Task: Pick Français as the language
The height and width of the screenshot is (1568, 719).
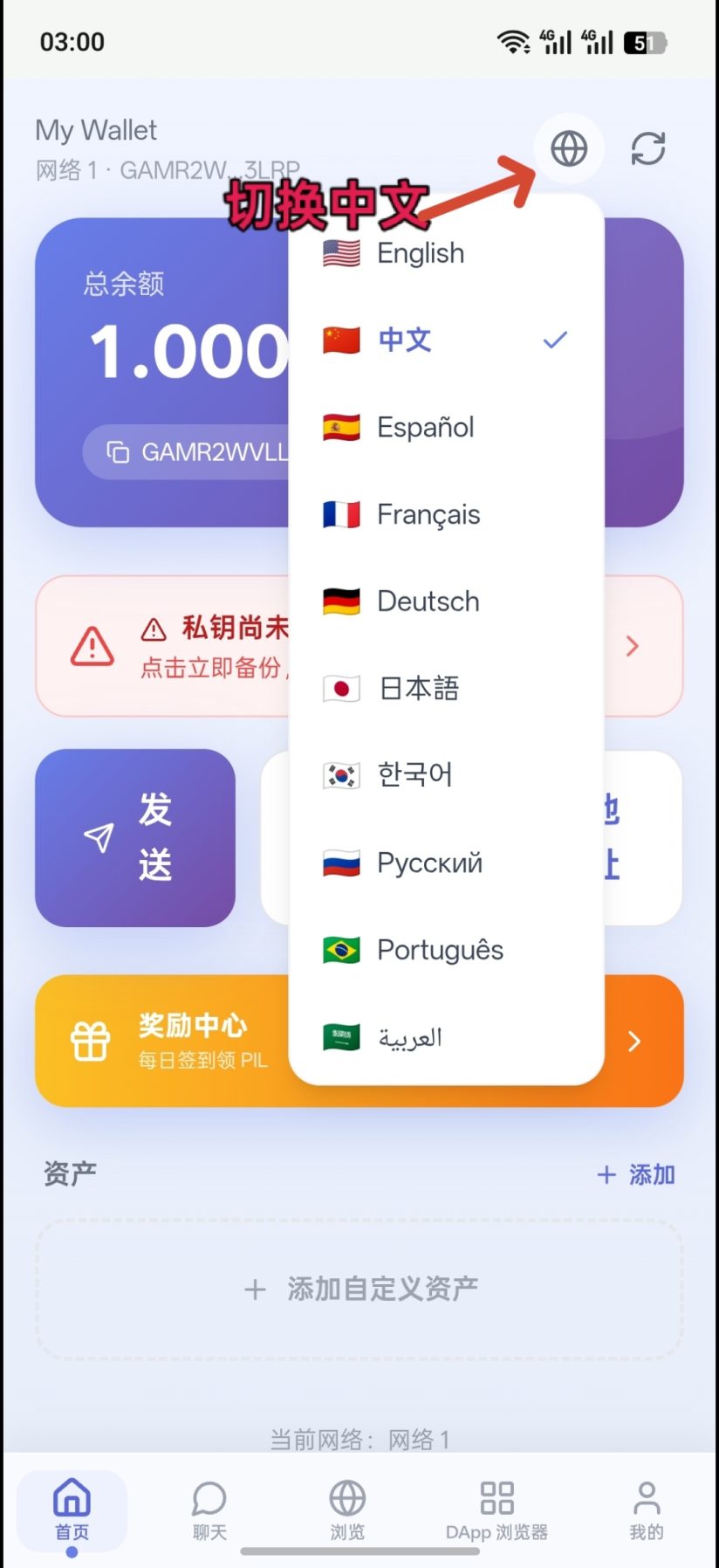Action: tap(446, 514)
